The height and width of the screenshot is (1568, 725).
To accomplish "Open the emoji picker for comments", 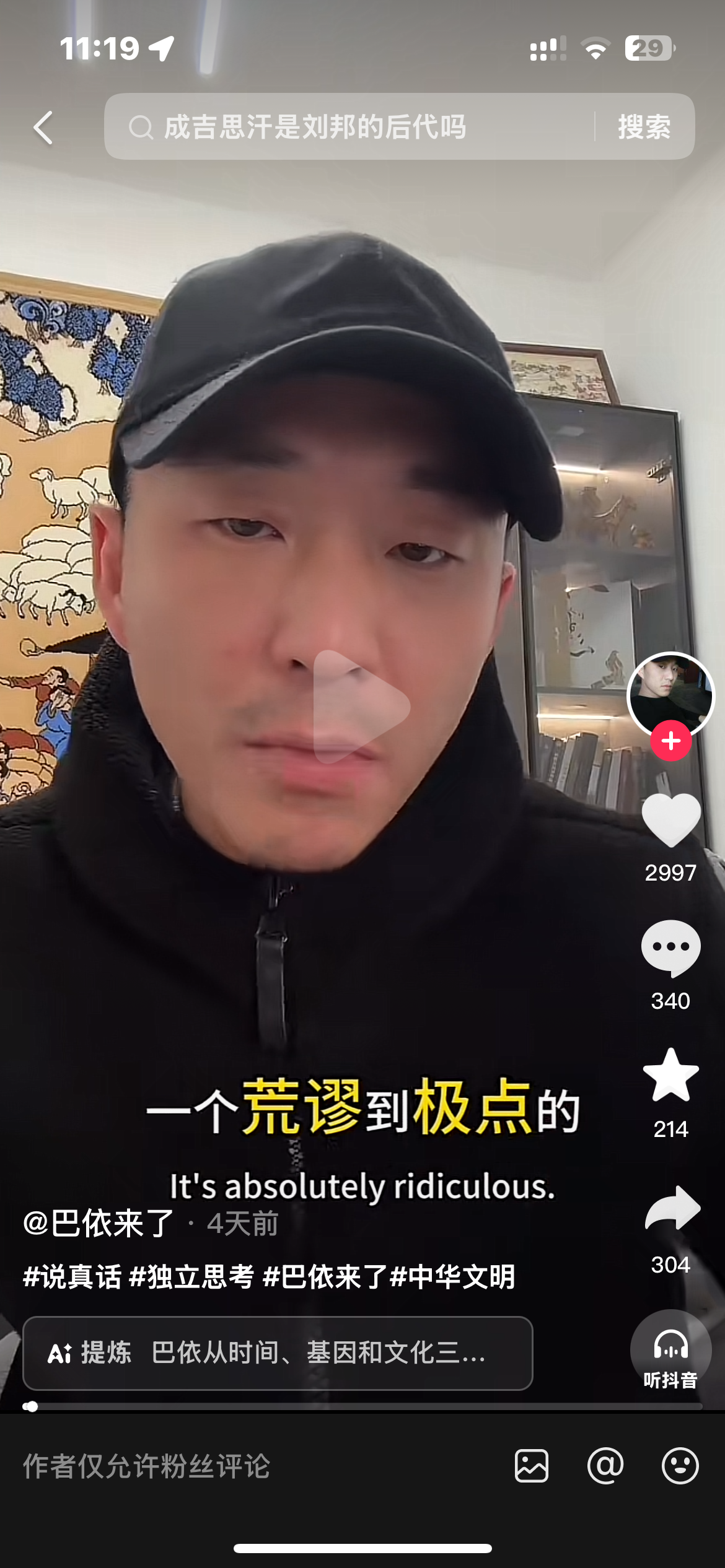I will 680,1466.
